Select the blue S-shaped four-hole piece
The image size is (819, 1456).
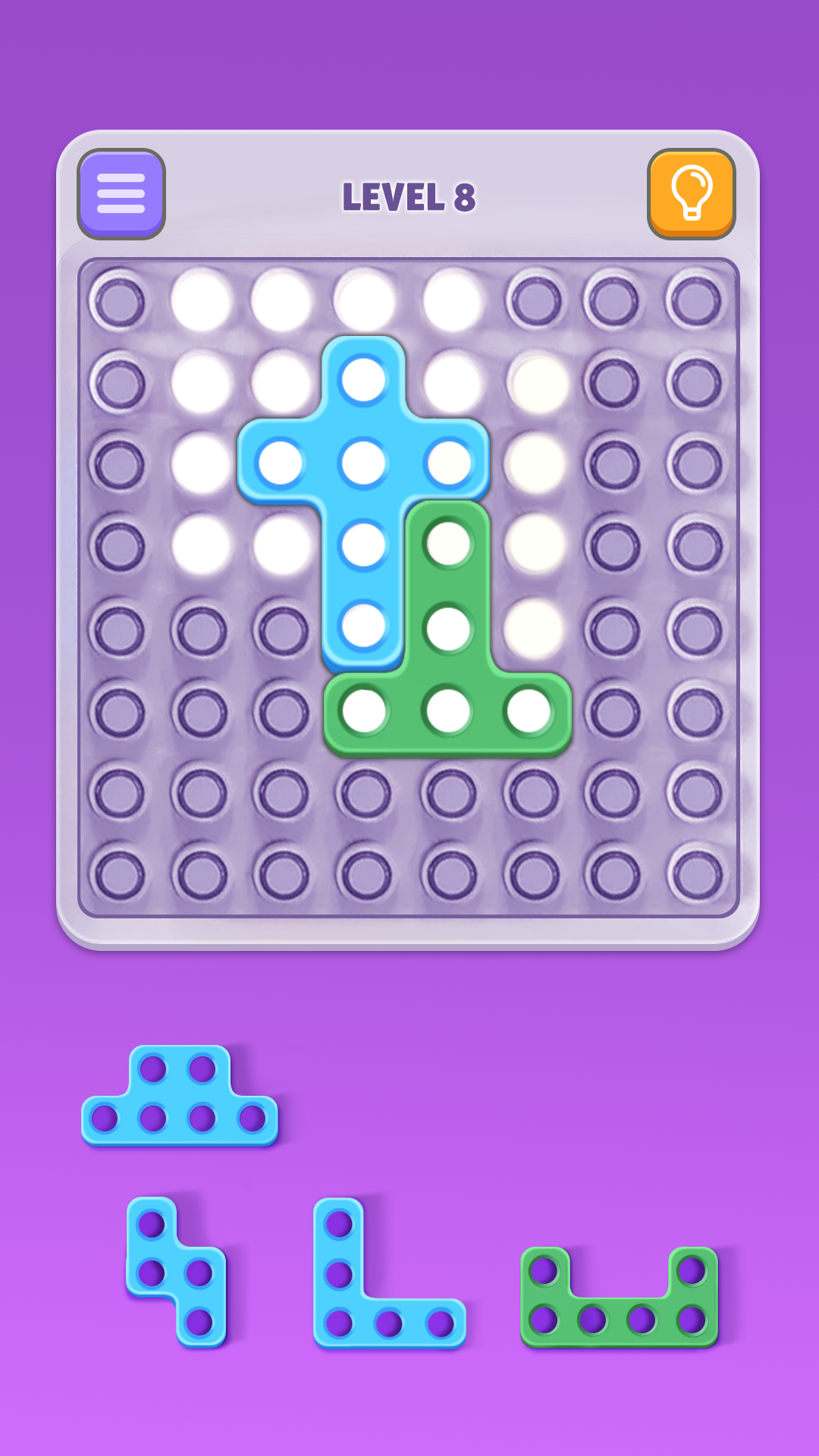pyautogui.click(x=176, y=1272)
